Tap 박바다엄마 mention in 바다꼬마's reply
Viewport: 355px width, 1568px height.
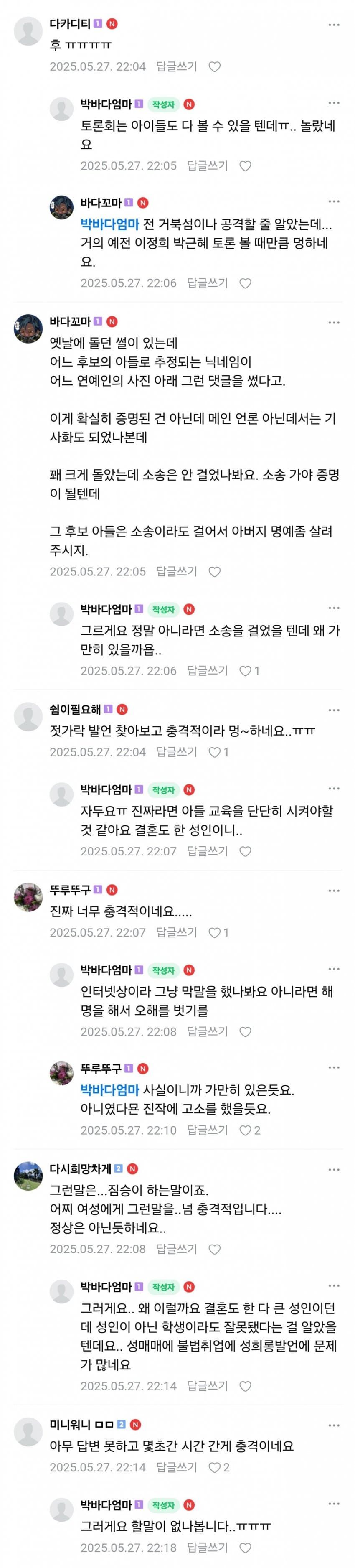pyautogui.click(x=110, y=224)
